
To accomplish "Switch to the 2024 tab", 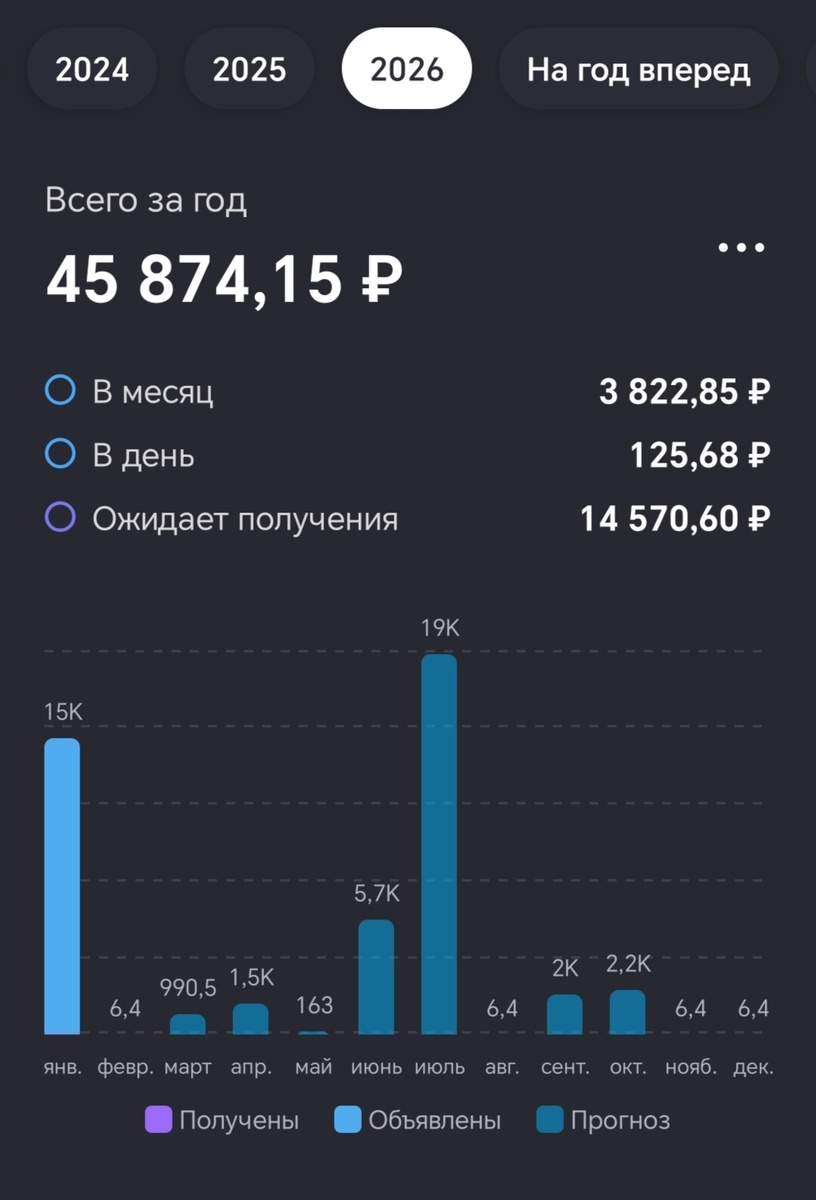I will (93, 69).
